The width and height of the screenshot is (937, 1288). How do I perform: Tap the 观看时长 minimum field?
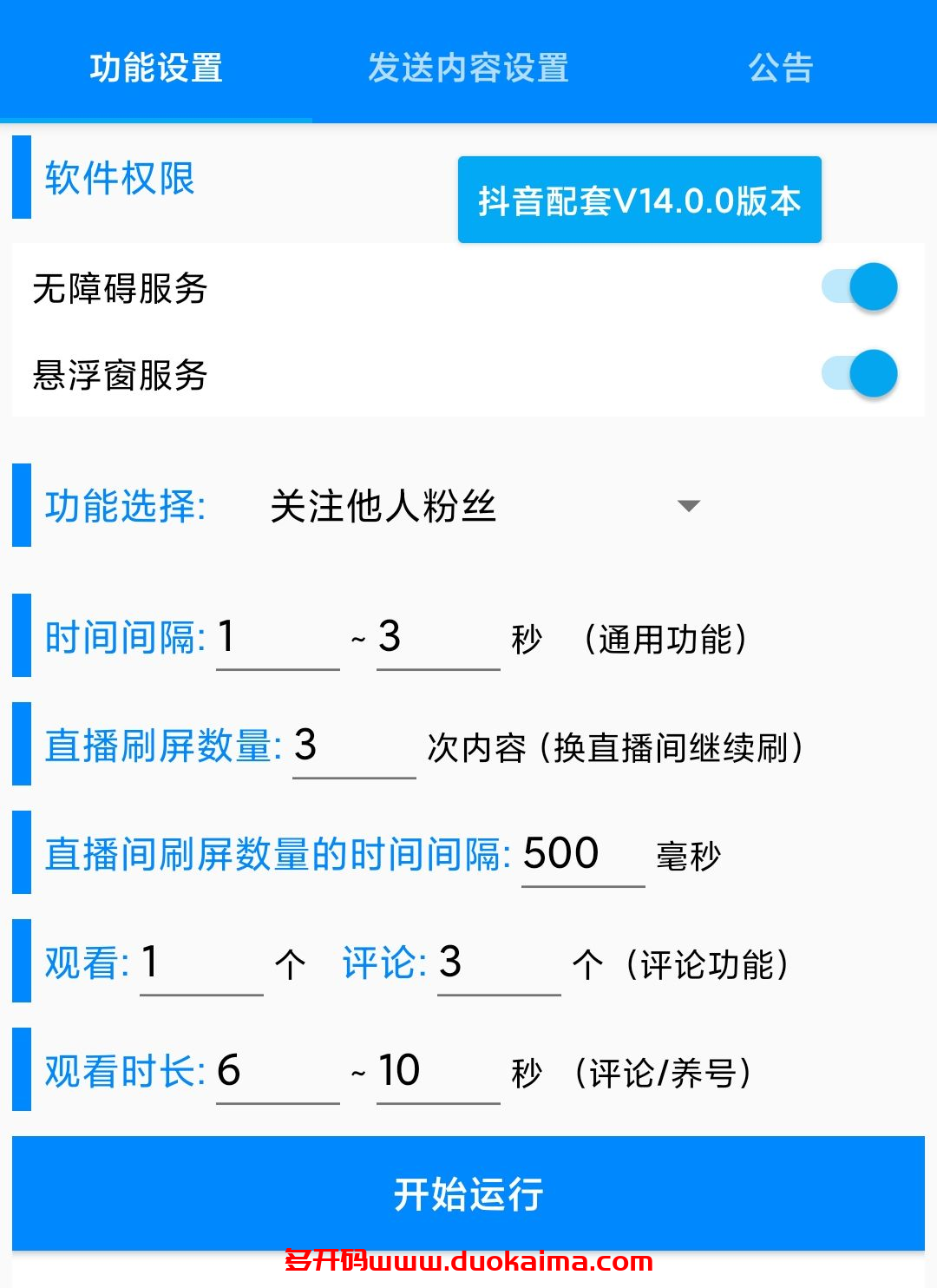(278, 1073)
